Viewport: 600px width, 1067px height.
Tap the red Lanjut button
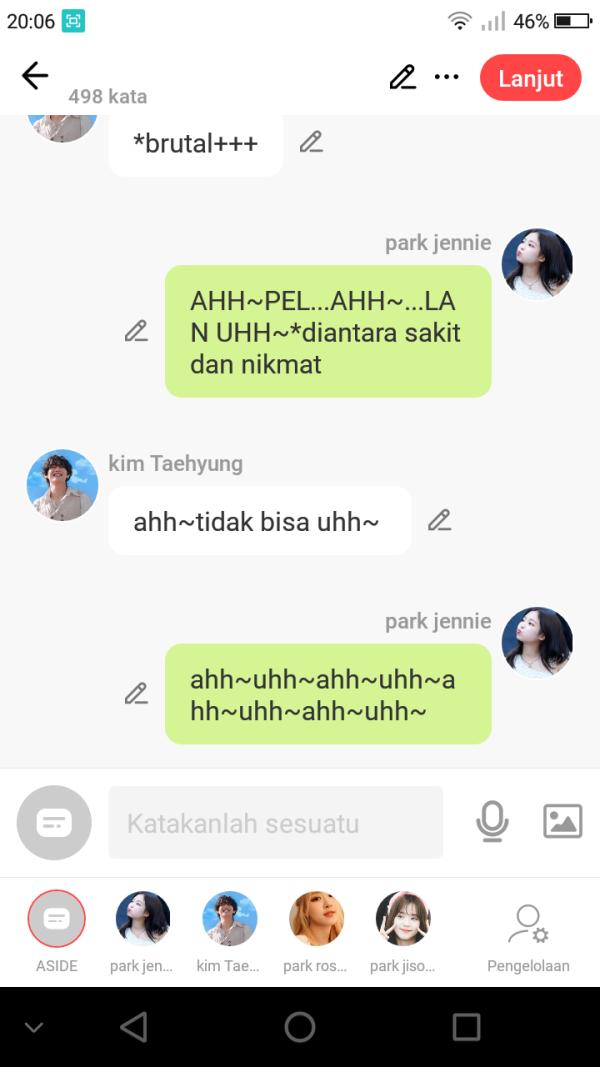pyautogui.click(x=530, y=78)
